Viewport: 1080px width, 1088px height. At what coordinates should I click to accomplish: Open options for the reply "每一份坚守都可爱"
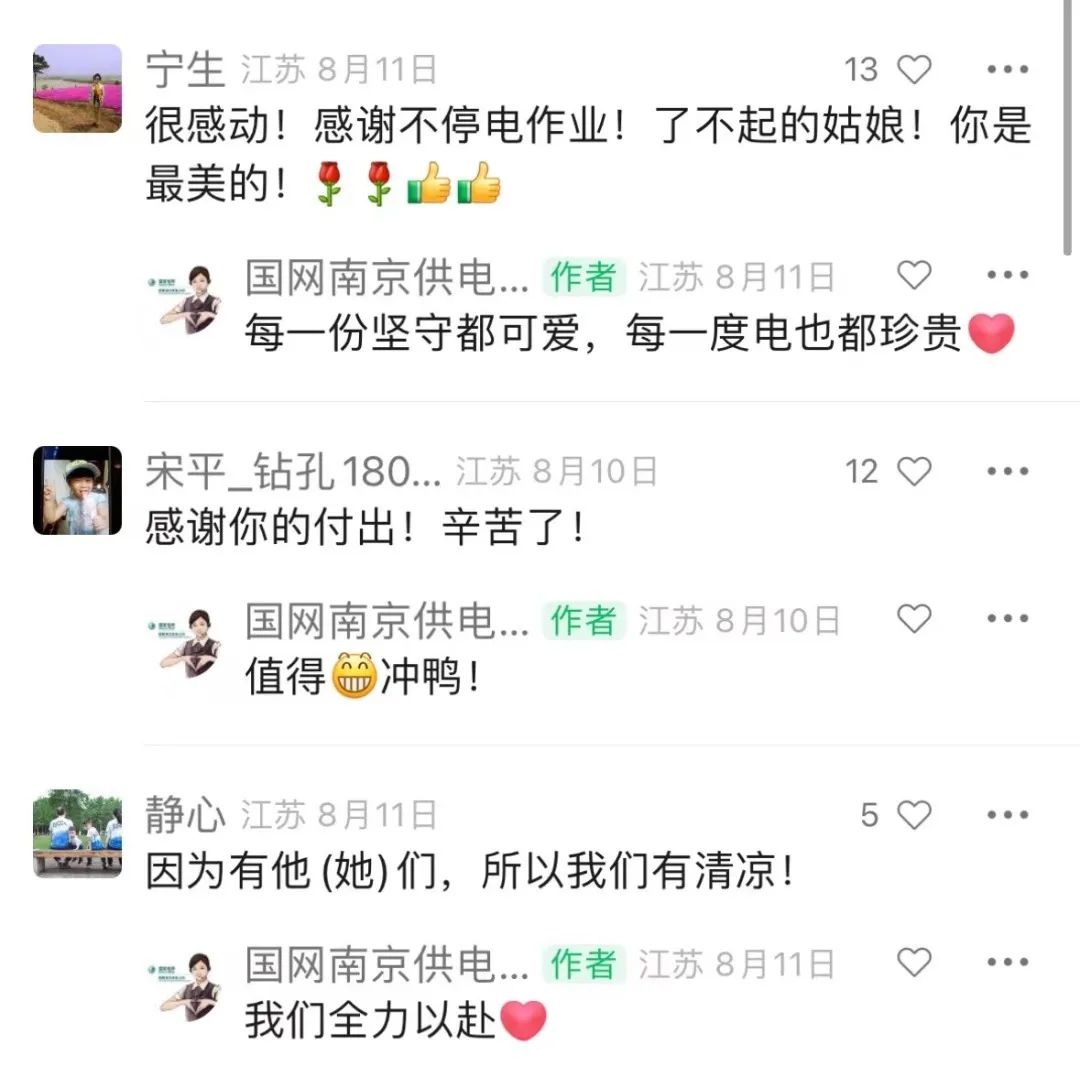1007,275
